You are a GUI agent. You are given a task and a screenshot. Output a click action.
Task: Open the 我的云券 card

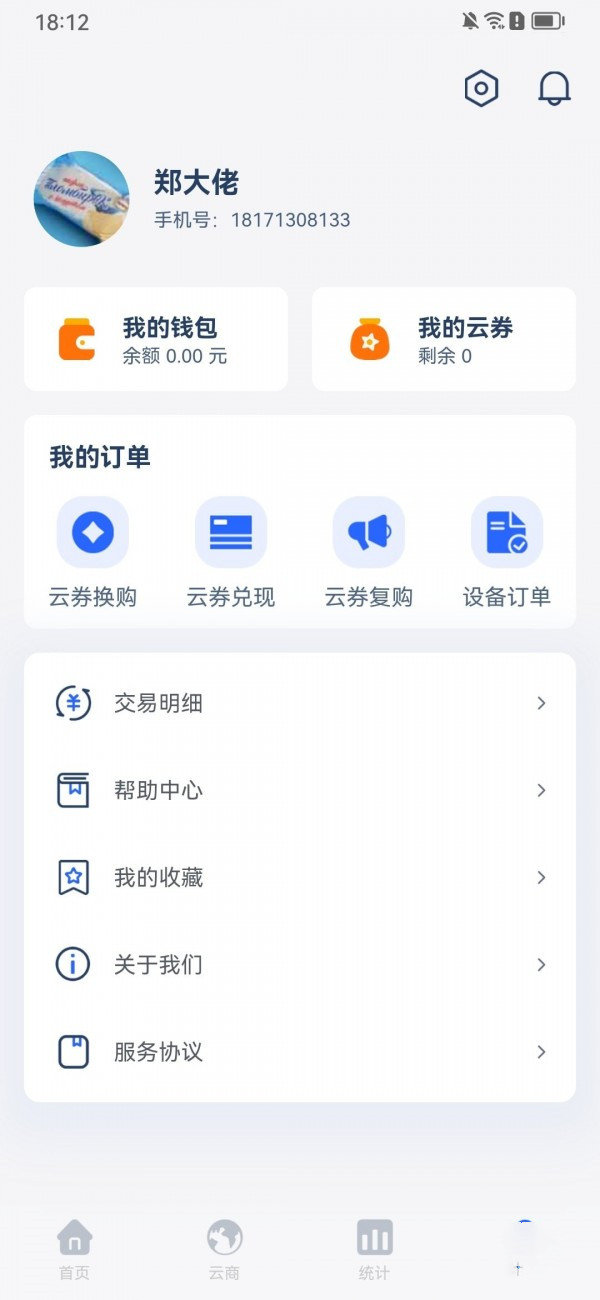tap(444, 339)
